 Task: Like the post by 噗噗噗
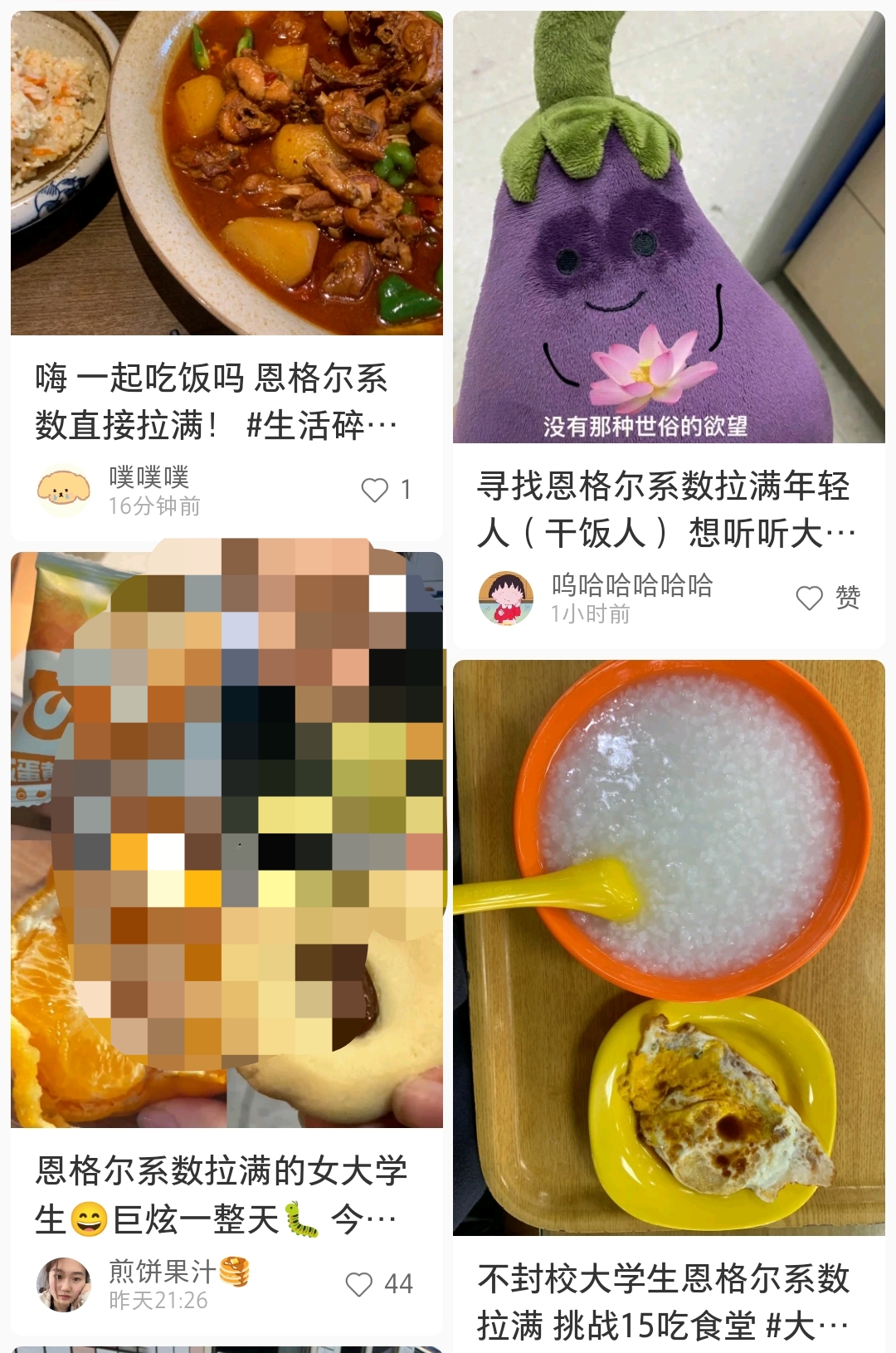click(375, 490)
